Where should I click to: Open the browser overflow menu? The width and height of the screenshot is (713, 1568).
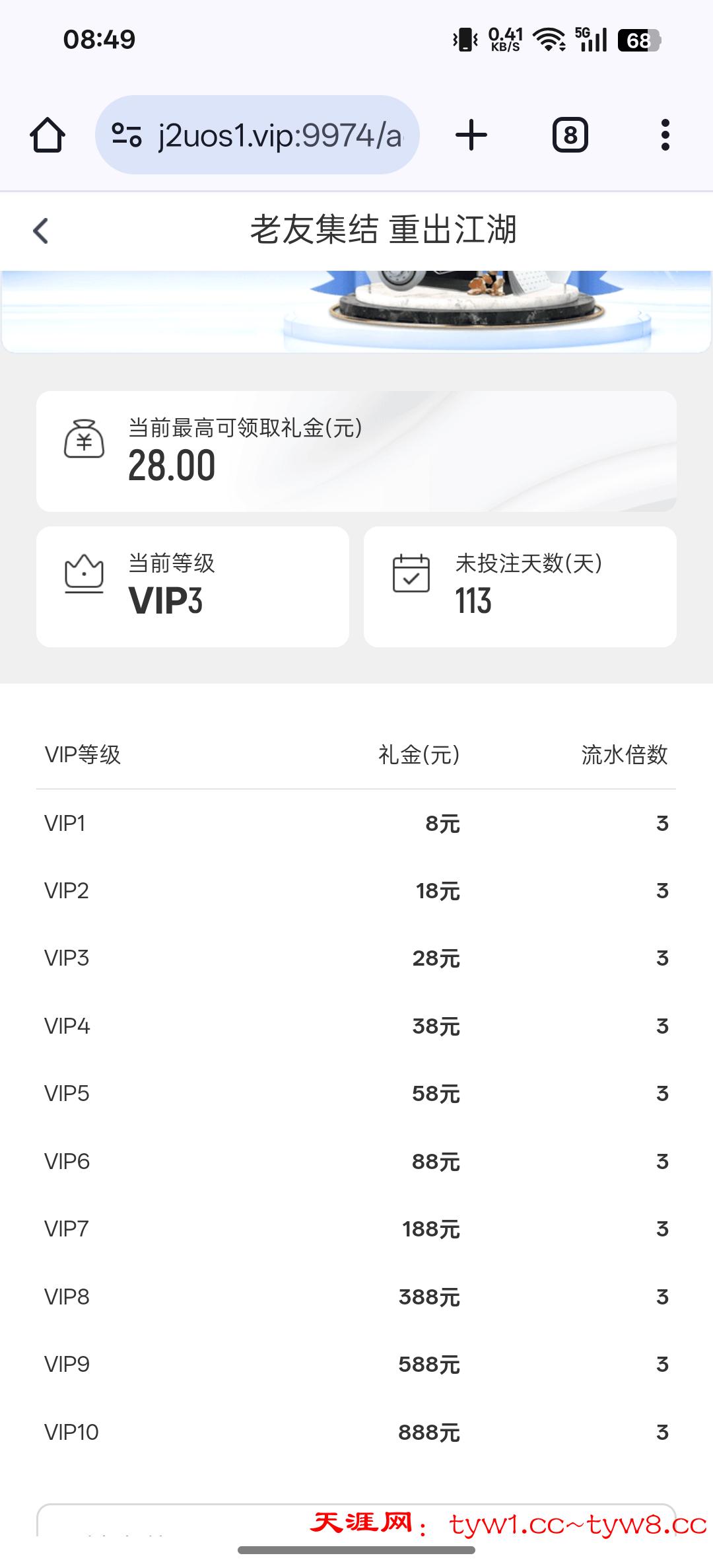pyautogui.click(x=665, y=135)
